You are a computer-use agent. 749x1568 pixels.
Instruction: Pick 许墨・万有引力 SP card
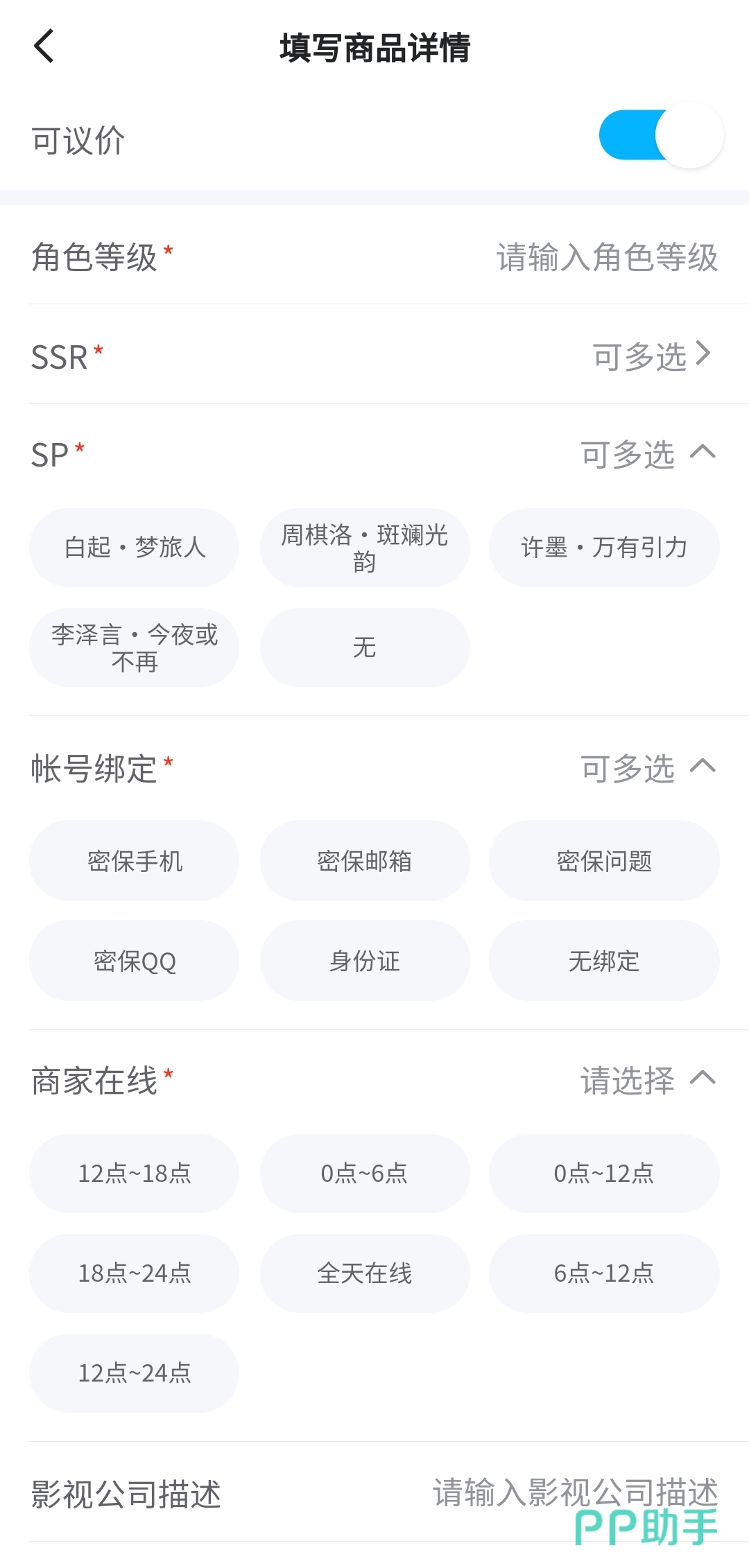pos(604,548)
